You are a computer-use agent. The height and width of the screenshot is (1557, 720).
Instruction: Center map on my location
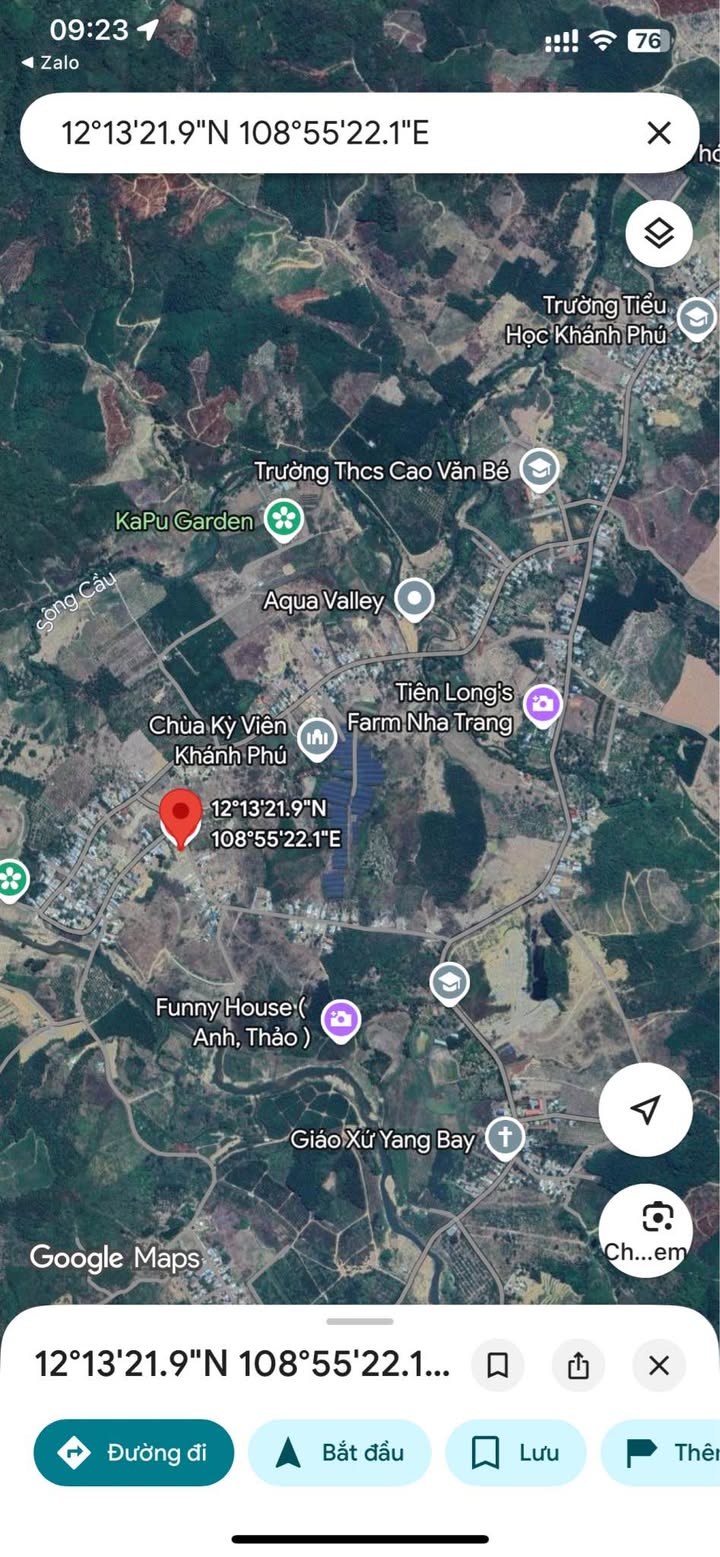[x=646, y=1109]
